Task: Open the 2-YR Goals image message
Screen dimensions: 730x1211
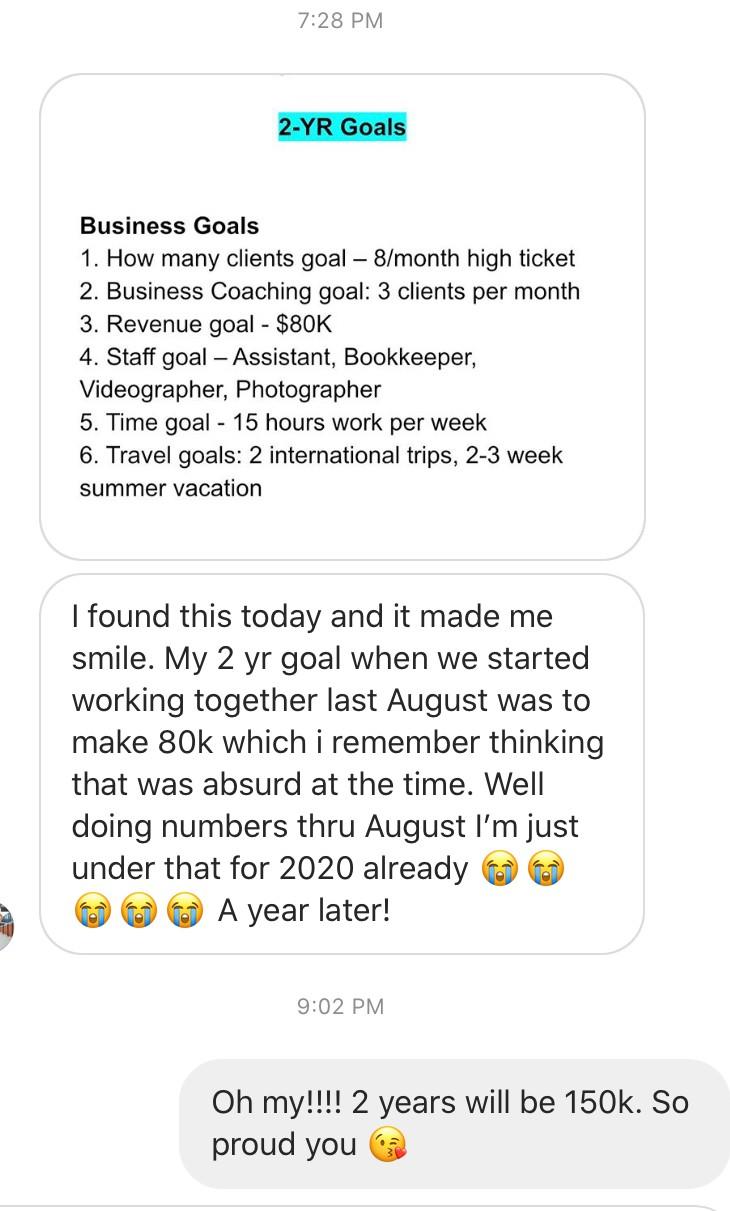Action: [x=342, y=316]
